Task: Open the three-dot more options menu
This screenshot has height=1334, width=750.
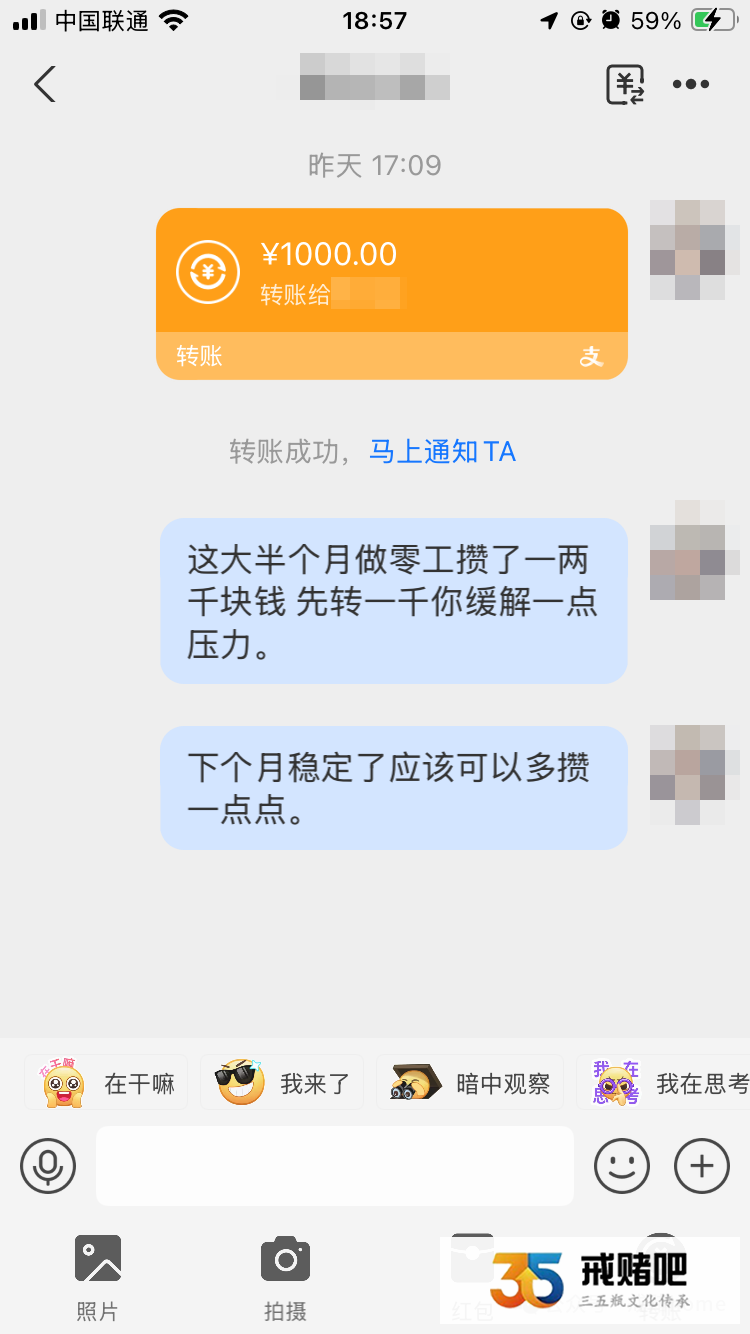Action: 690,85
